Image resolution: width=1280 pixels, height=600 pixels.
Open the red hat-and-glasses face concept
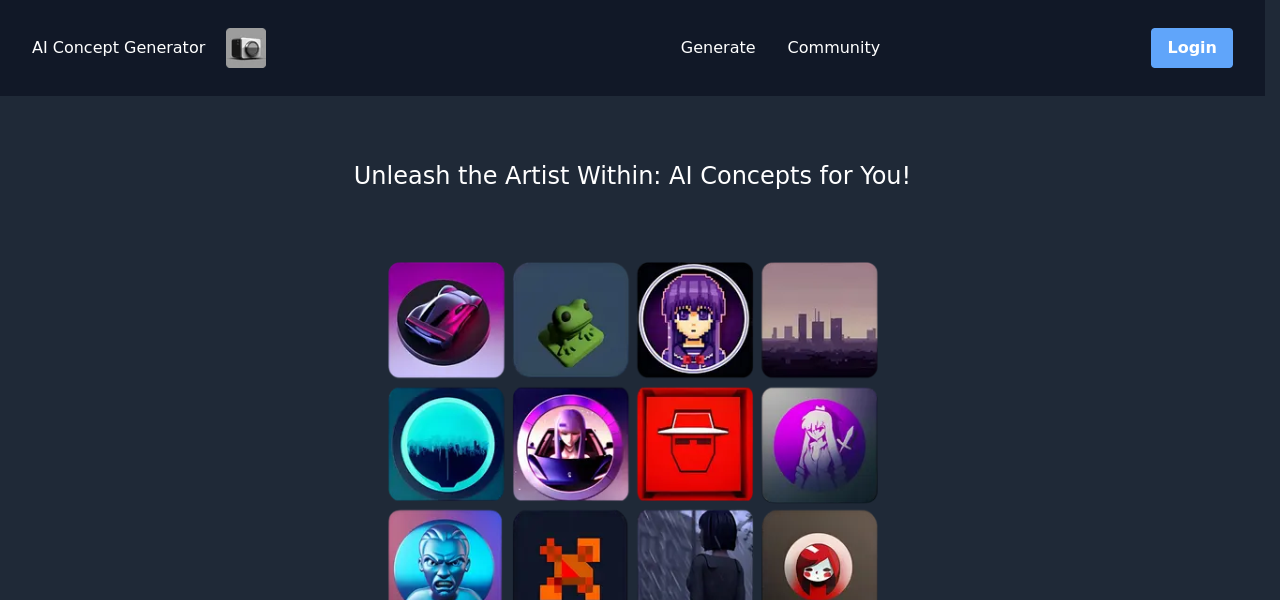(695, 444)
